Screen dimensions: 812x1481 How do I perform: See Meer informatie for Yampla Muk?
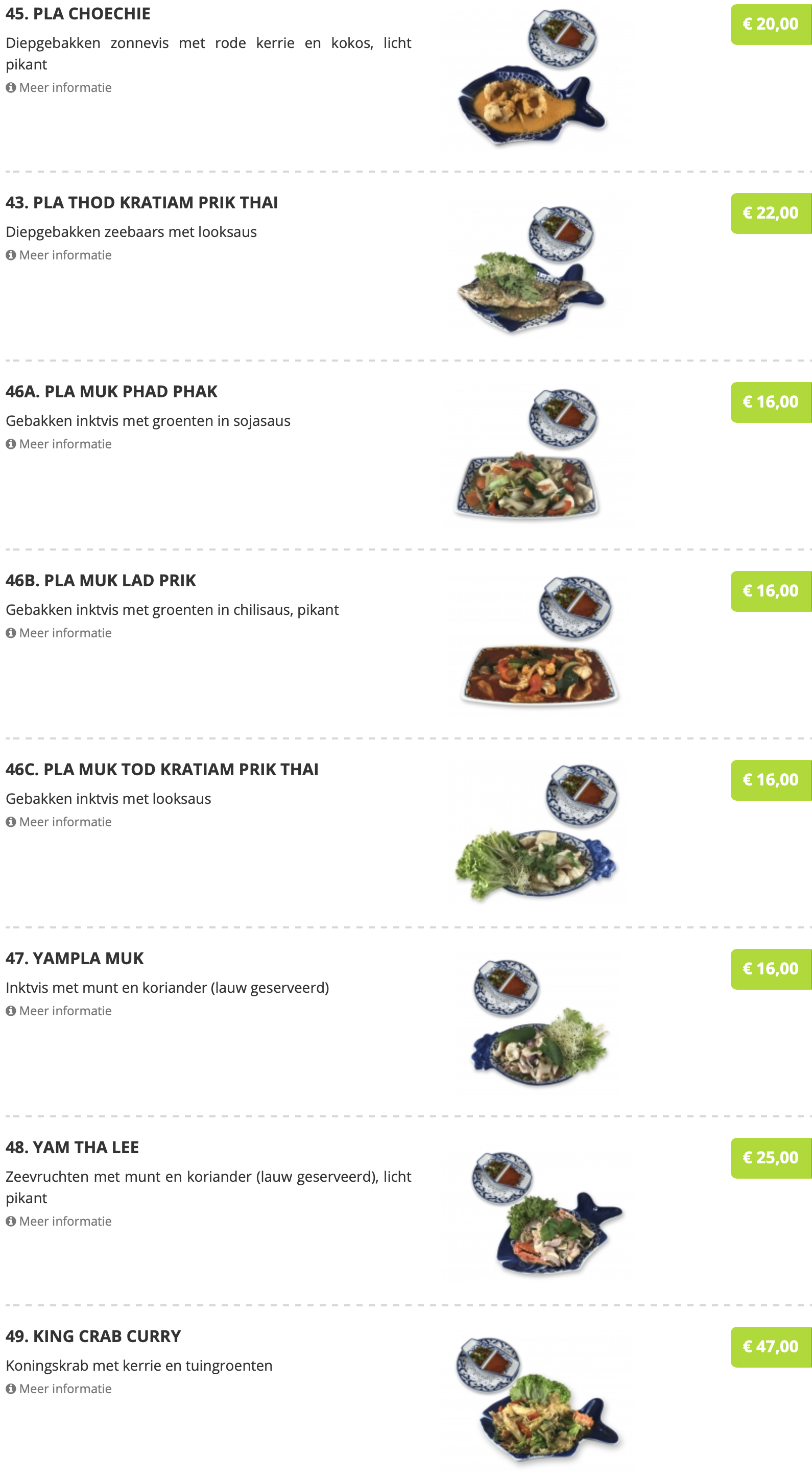pyautogui.click(x=59, y=1011)
